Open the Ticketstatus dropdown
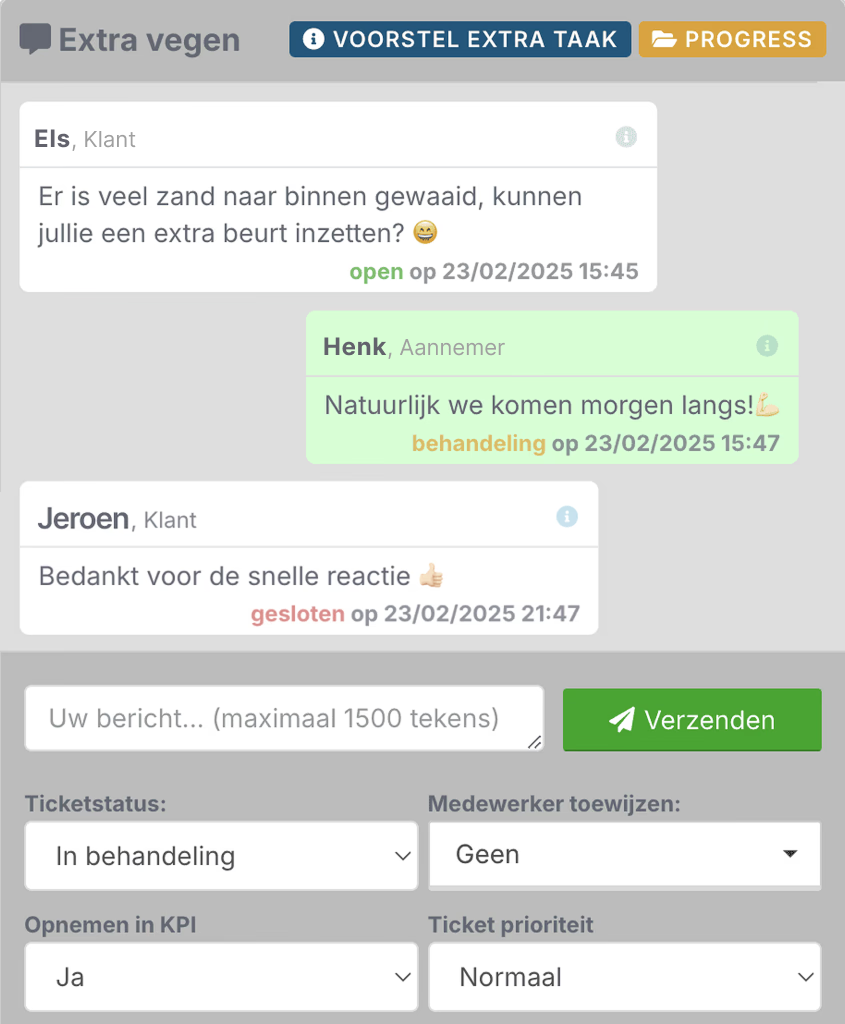 click(x=221, y=856)
